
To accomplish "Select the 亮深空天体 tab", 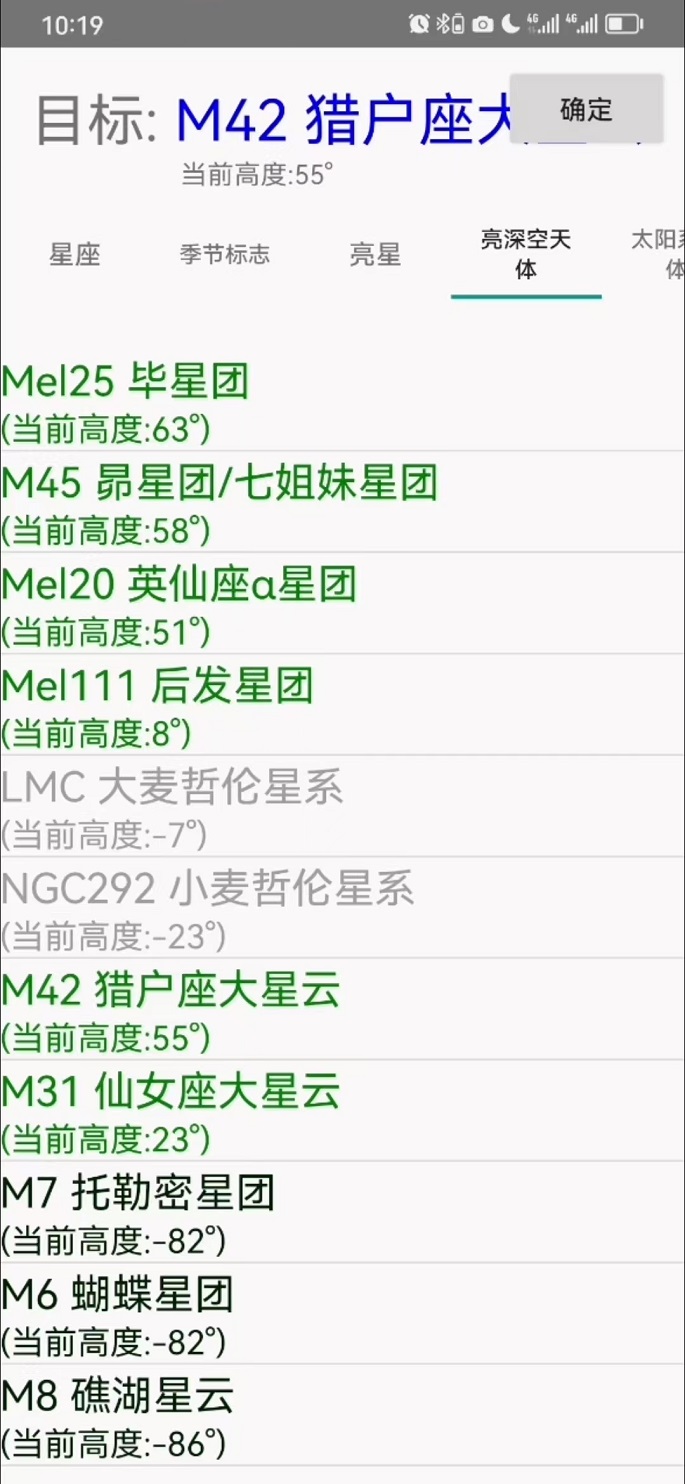I will pos(526,255).
